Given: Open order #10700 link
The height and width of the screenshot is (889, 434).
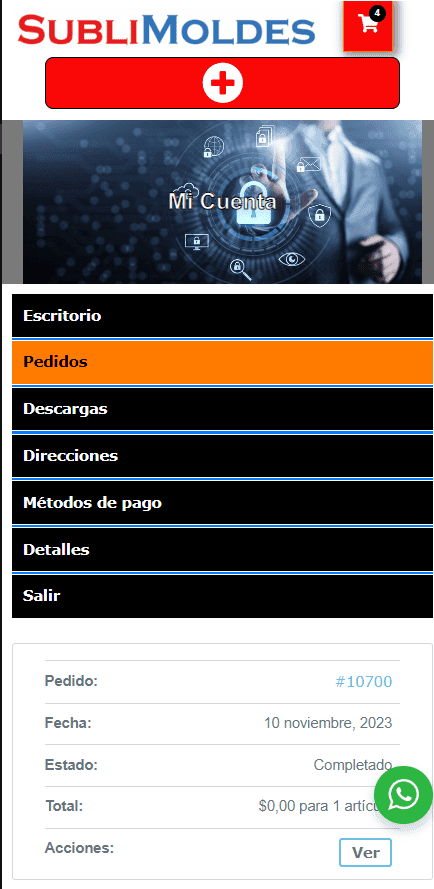Looking at the screenshot, I should [x=363, y=681].
